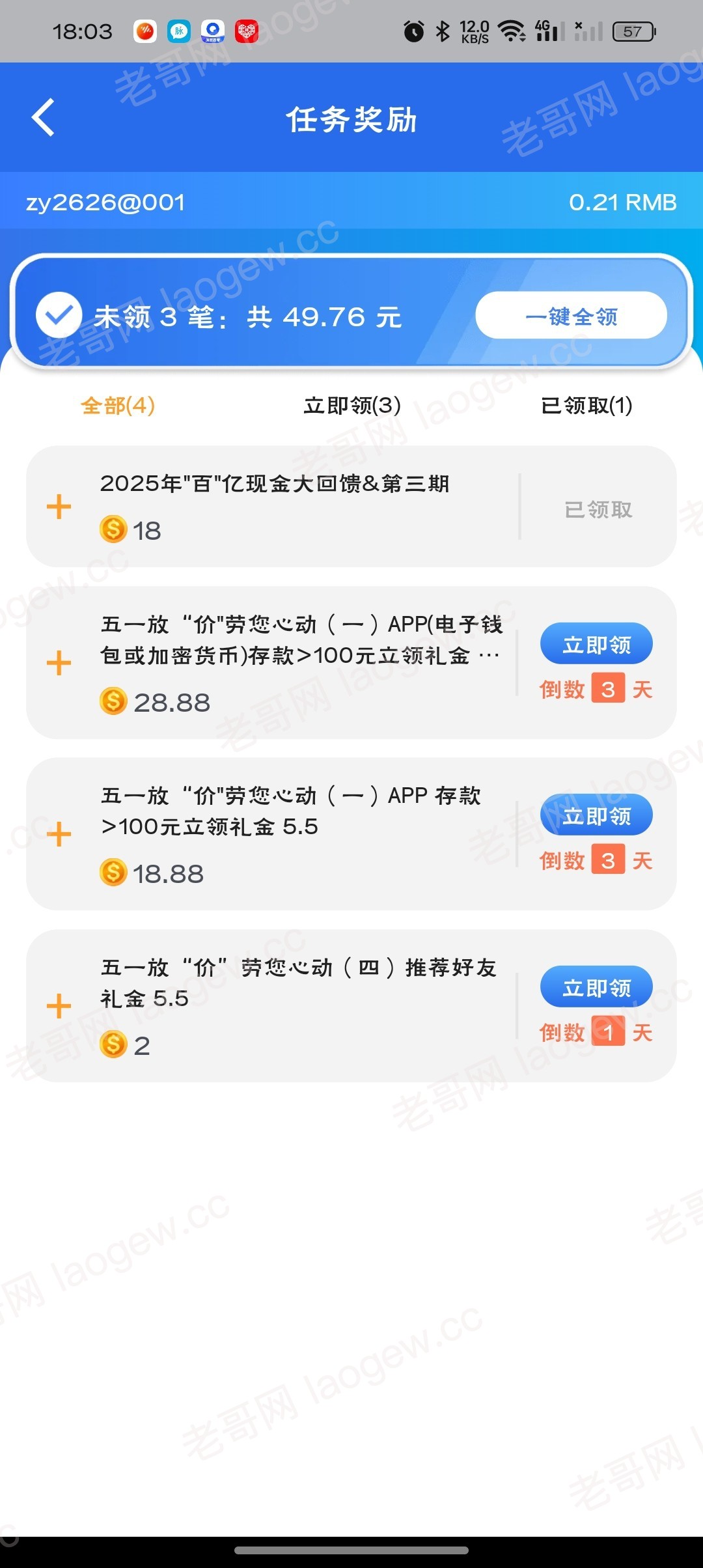Image resolution: width=703 pixels, height=1568 pixels.
Task: Claim the 18.88 reward with 立即领
Action: pos(596,815)
